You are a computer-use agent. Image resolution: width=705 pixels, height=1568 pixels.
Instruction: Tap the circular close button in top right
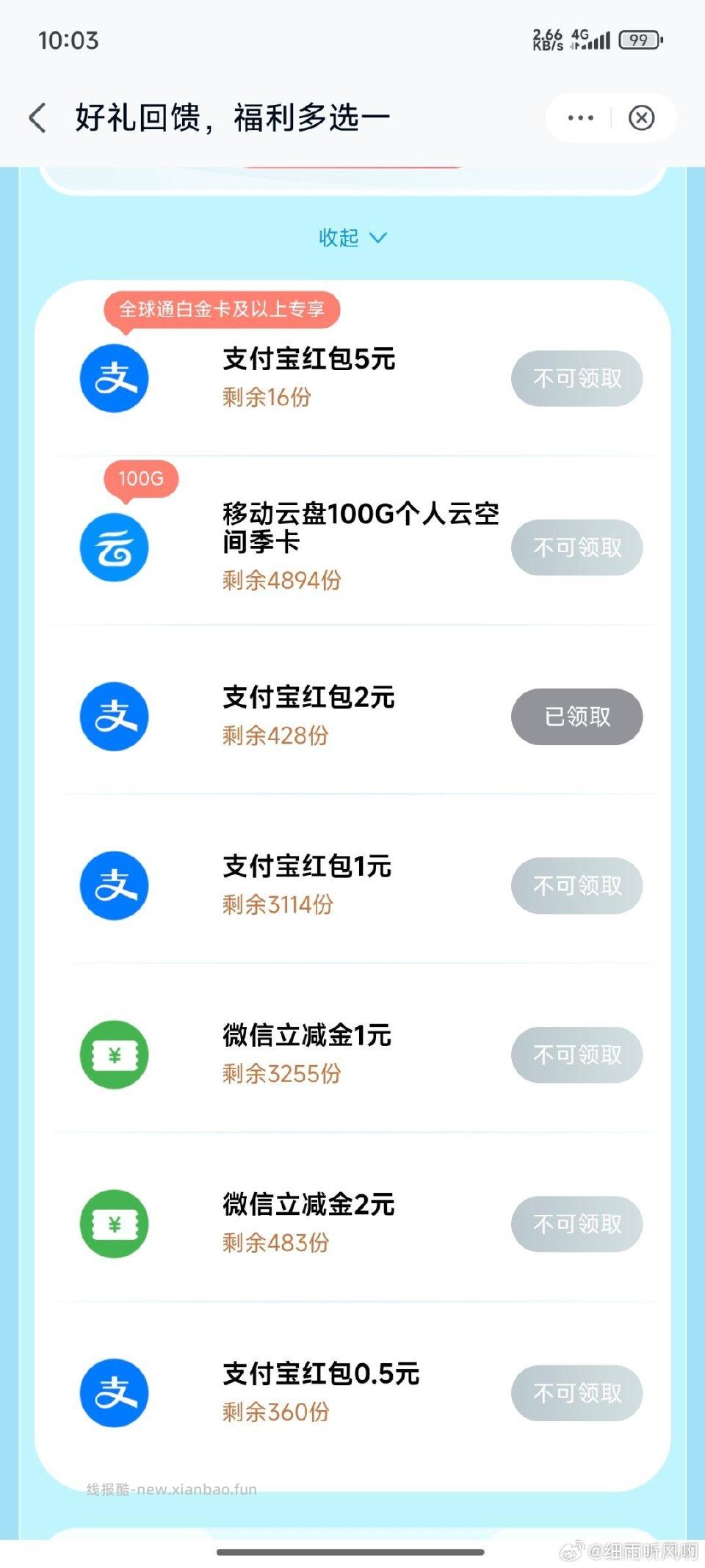tap(643, 117)
